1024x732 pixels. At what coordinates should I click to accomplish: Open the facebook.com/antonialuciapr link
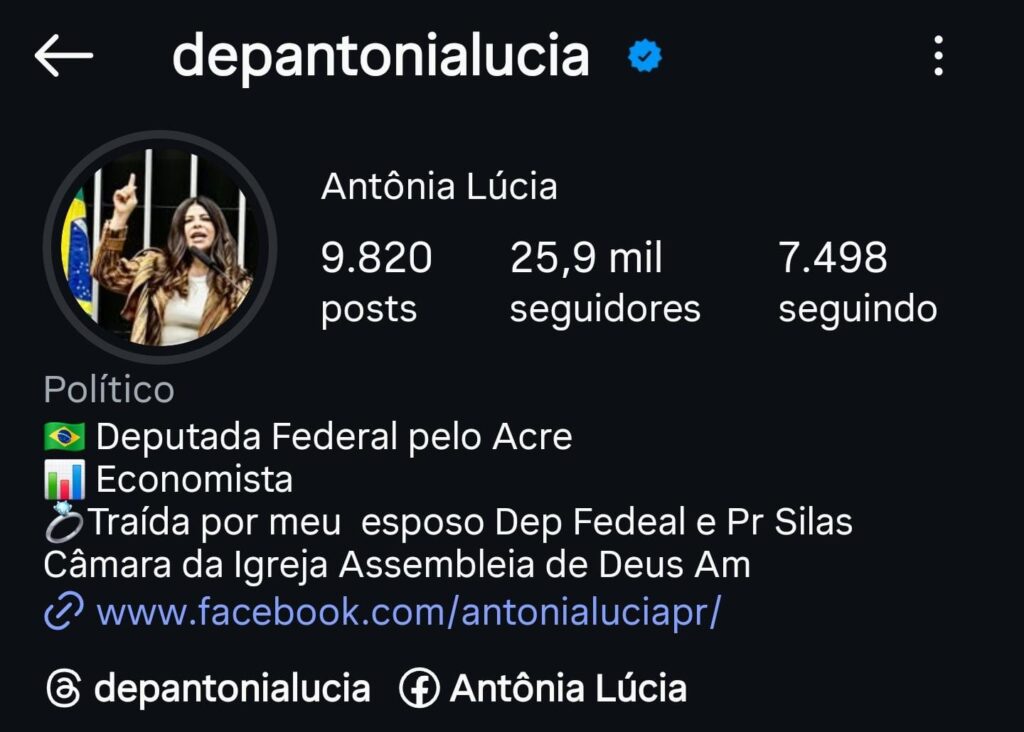pos(407,612)
